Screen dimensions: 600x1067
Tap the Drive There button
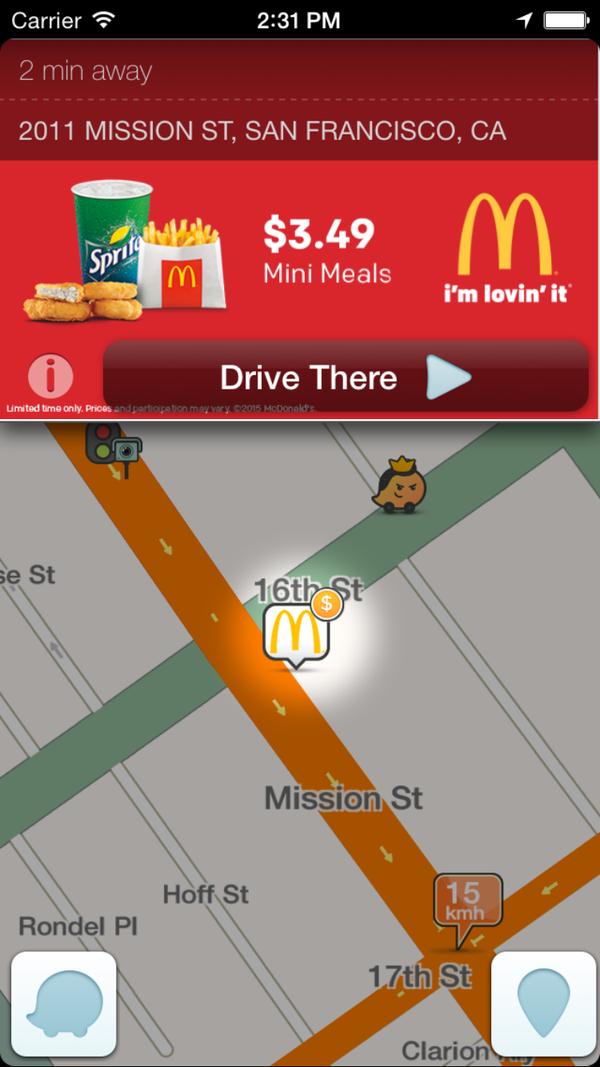(345, 377)
